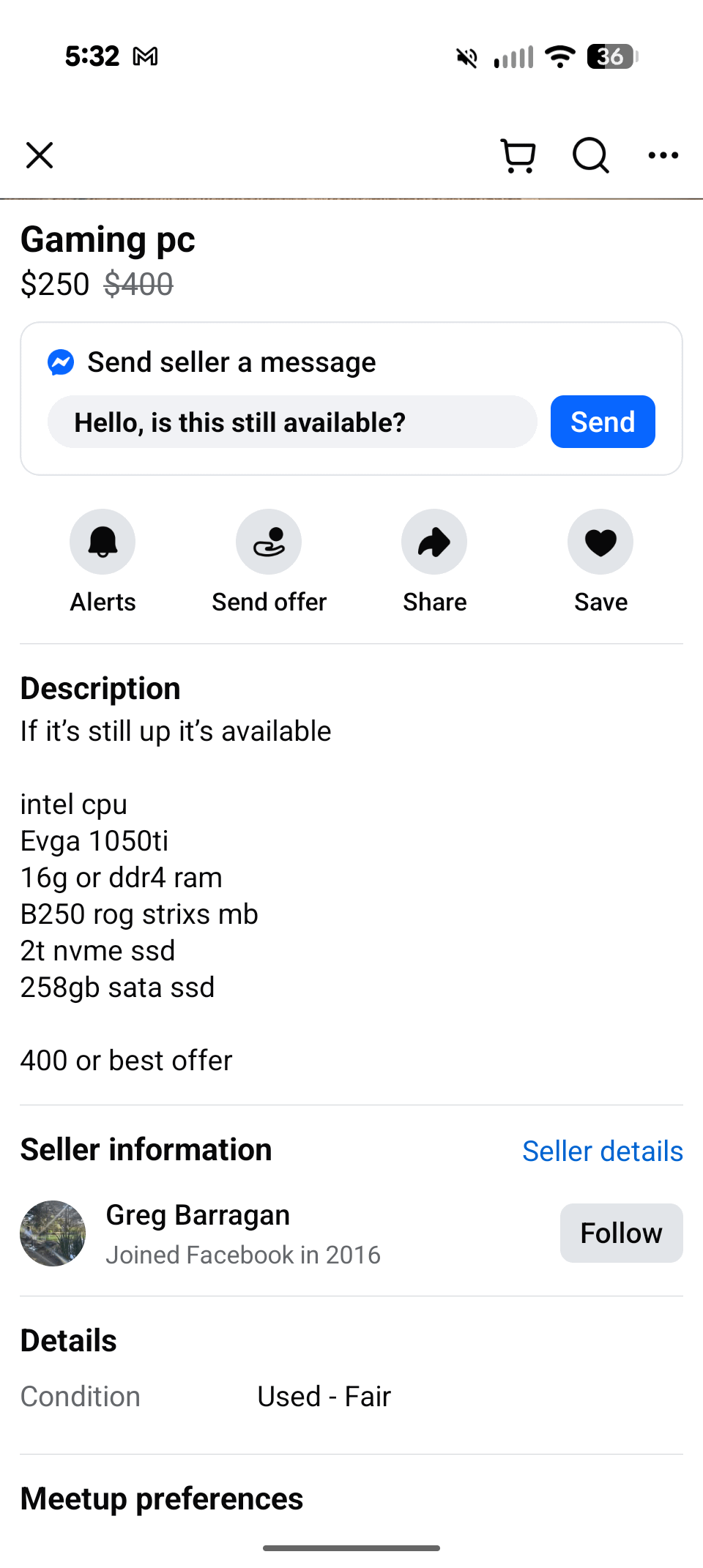Open the shopping cart icon
The height and width of the screenshot is (1568, 703).
518,155
